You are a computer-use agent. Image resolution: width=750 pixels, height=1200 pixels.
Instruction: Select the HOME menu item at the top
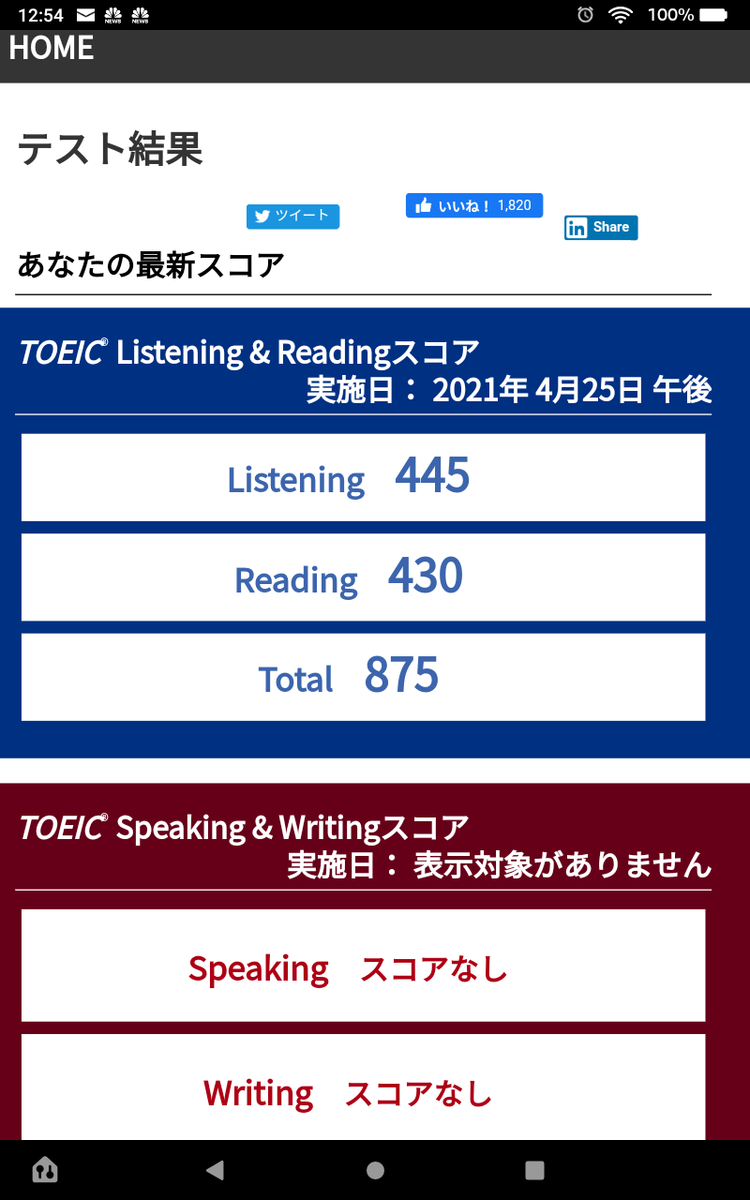point(51,47)
